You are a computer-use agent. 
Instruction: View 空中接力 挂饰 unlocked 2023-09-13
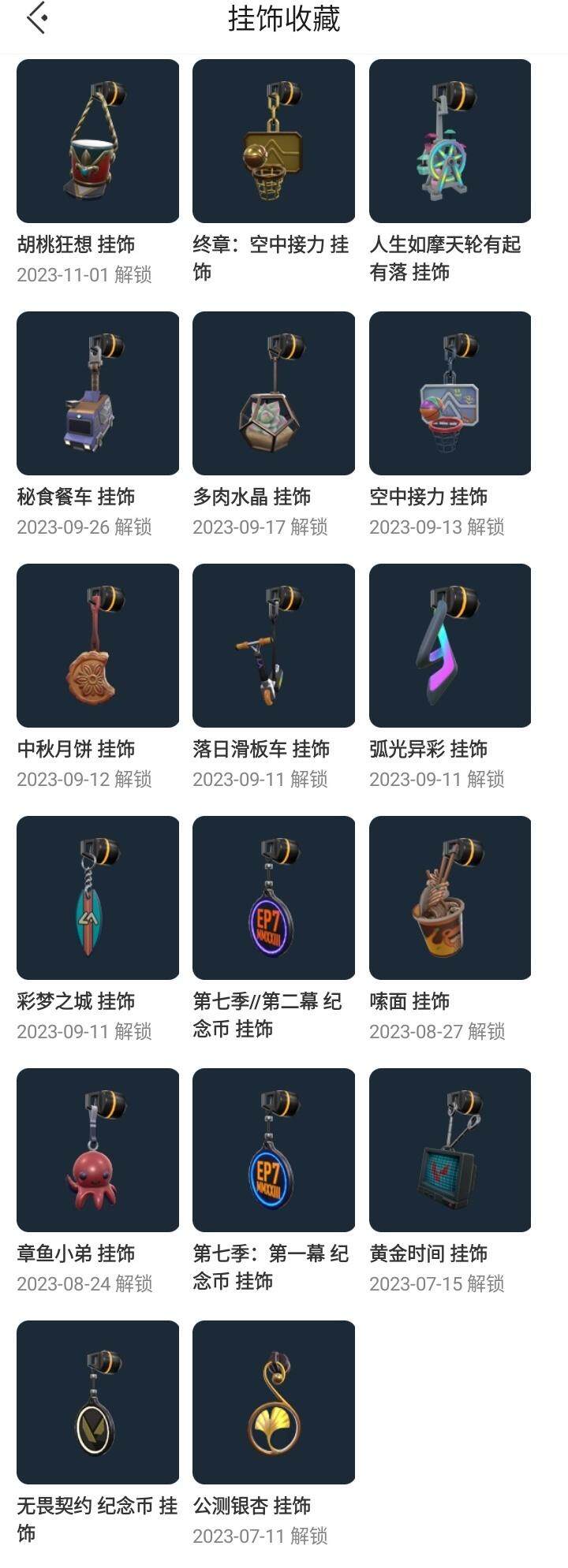pos(450,393)
